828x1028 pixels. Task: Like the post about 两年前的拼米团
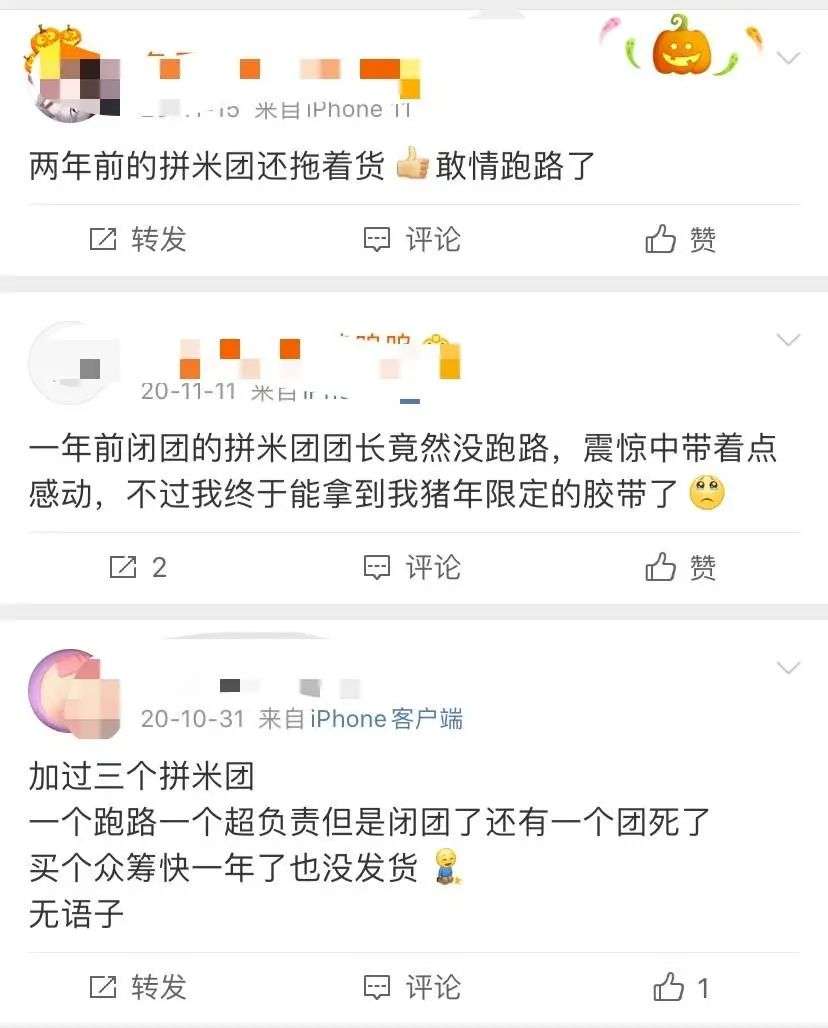click(681, 239)
